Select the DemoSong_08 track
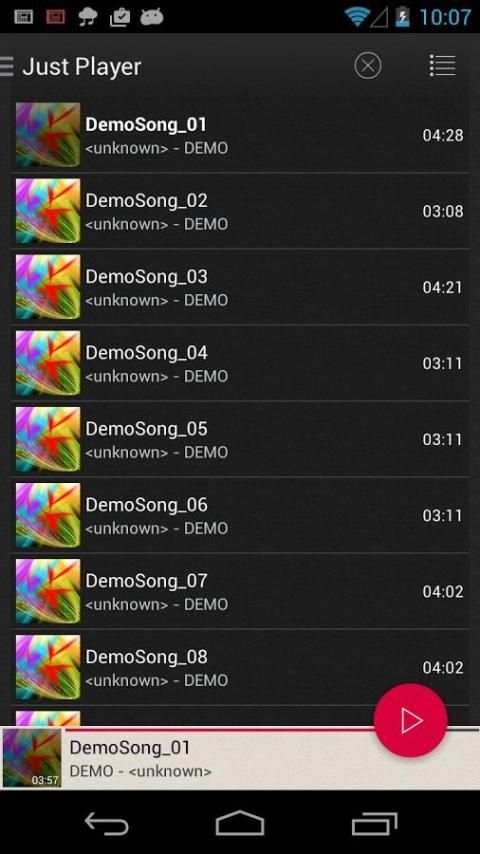 tap(240, 667)
